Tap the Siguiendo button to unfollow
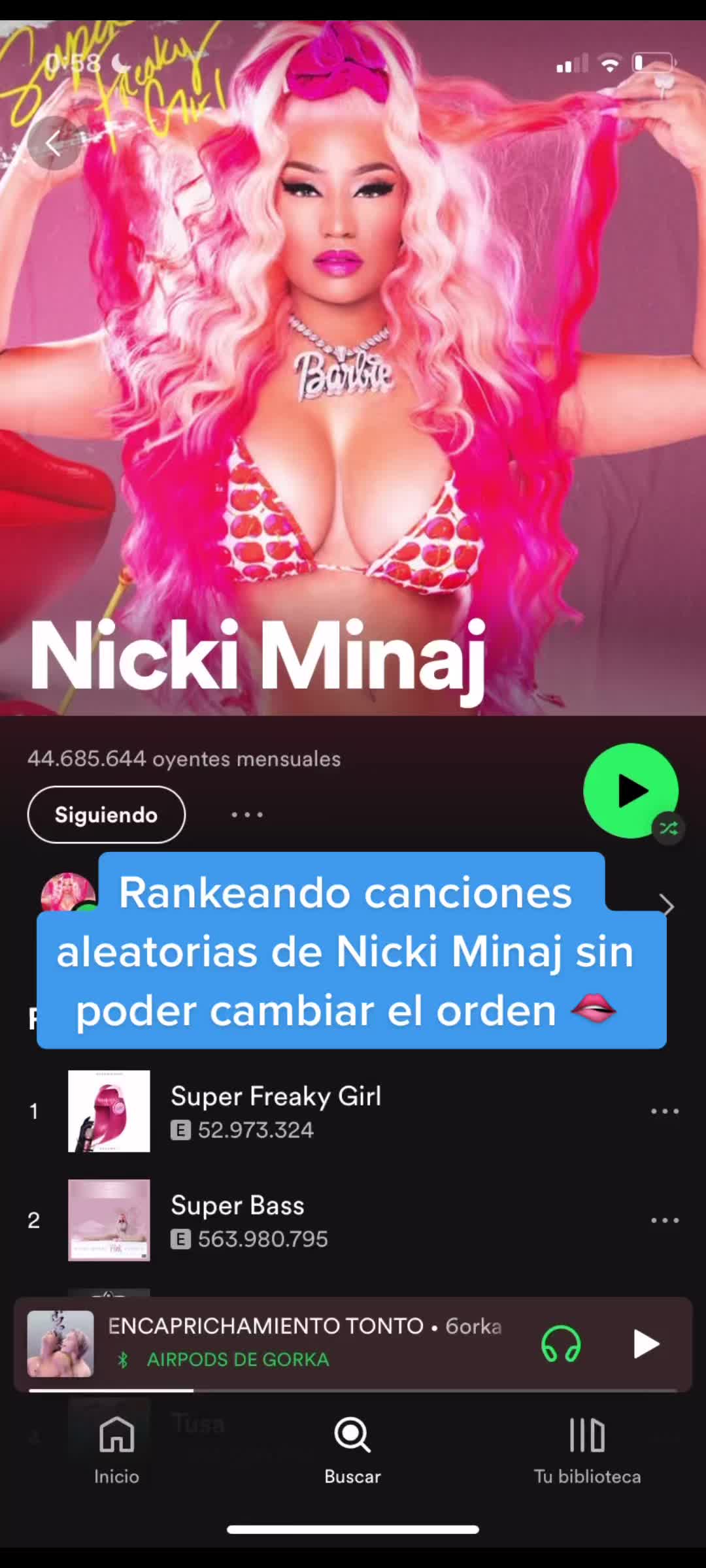The width and height of the screenshot is (706, 1568). [x=106, y=815]
